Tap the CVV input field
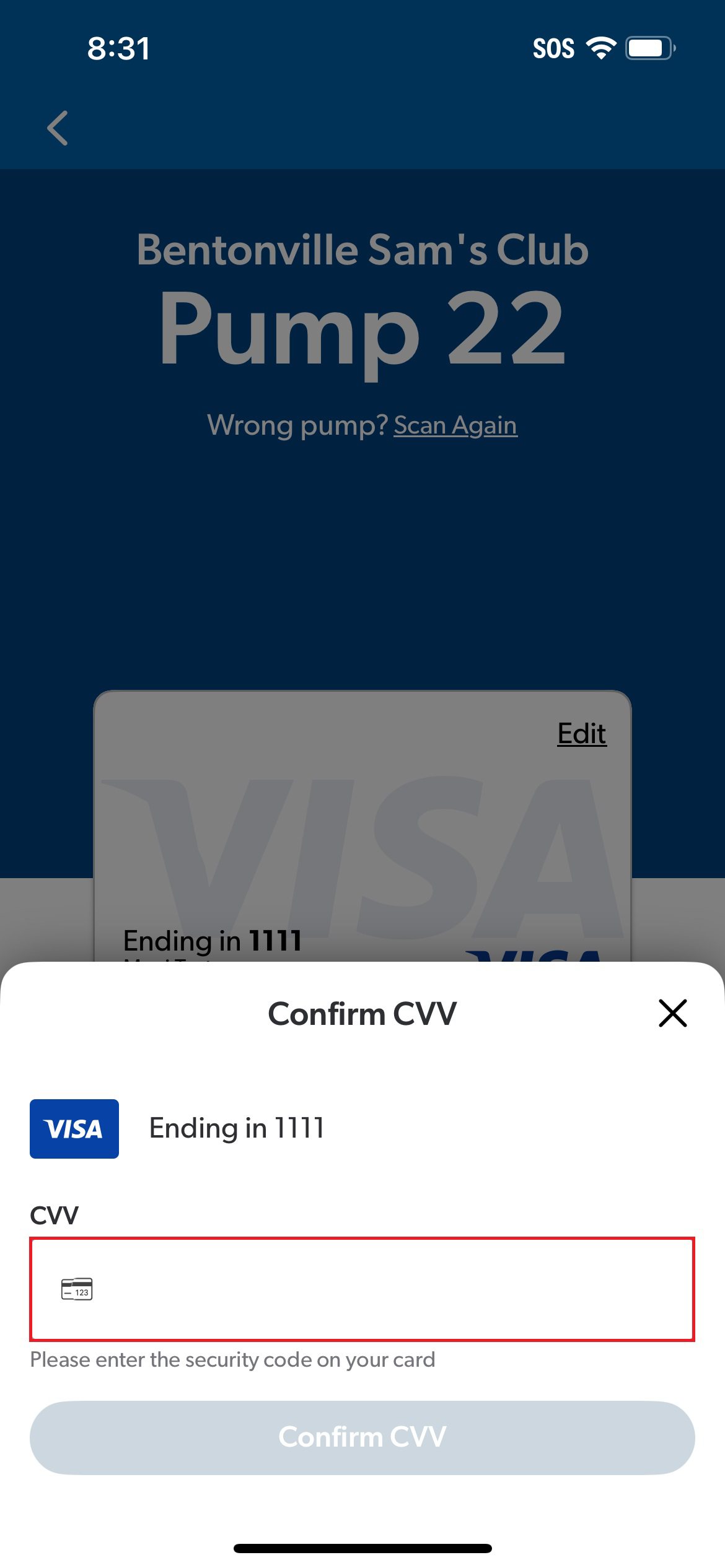 pyautogui.click(x=362, y=1289)
